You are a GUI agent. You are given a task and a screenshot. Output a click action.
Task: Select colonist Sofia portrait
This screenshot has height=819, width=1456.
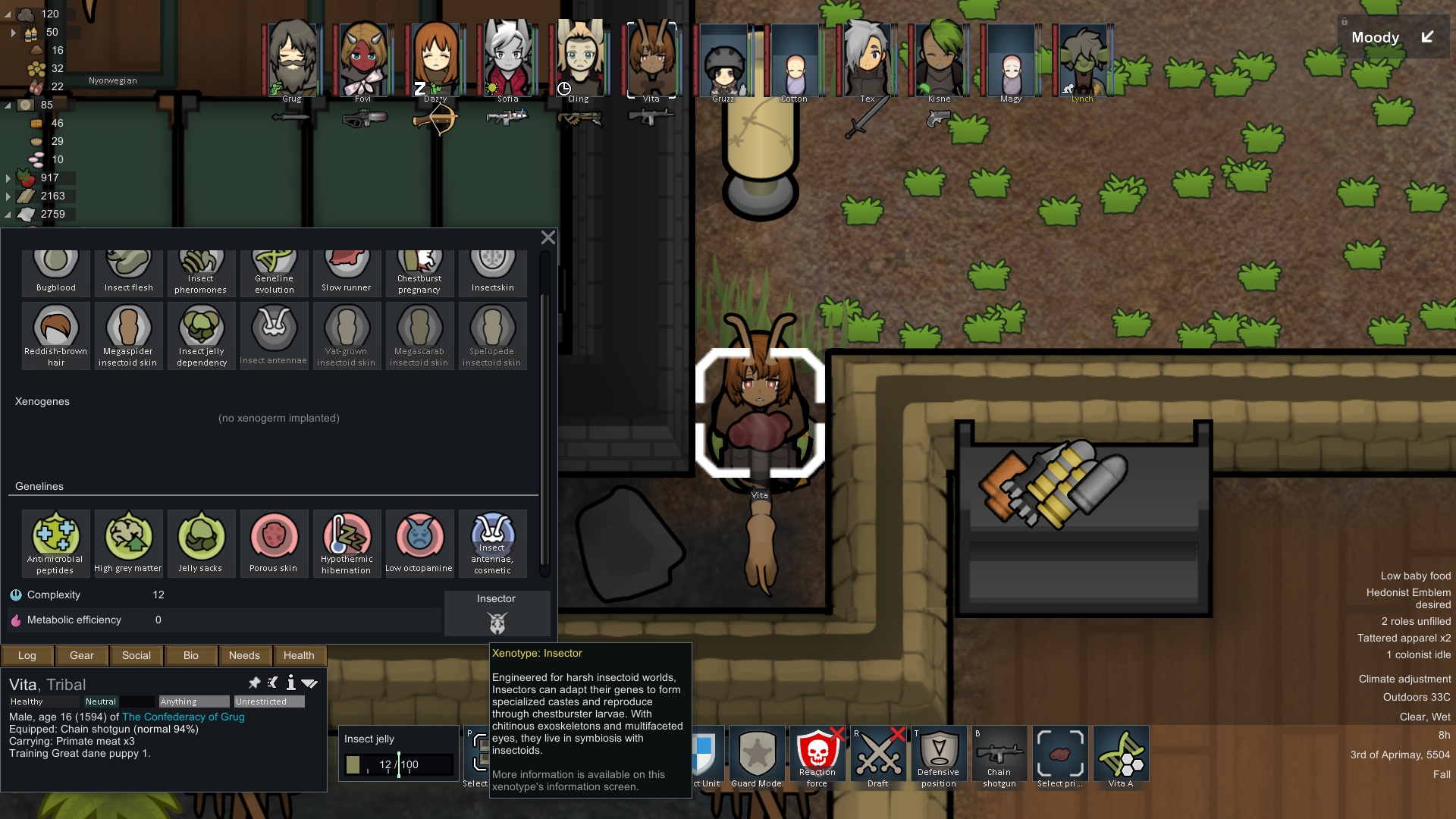point(508,60)
